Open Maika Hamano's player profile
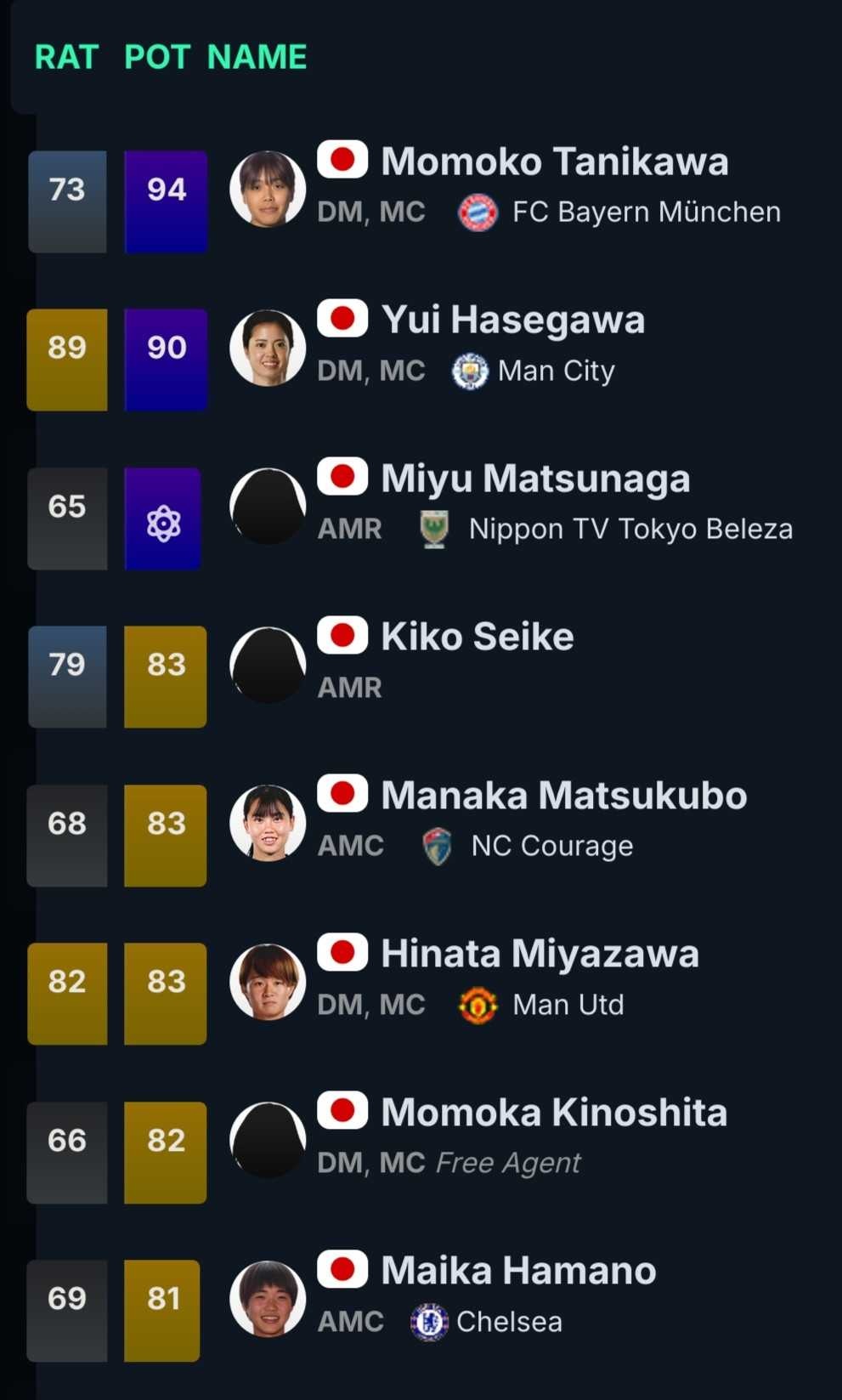The height and width of the screenshot is (1400, 842). tap(518, 1272)
